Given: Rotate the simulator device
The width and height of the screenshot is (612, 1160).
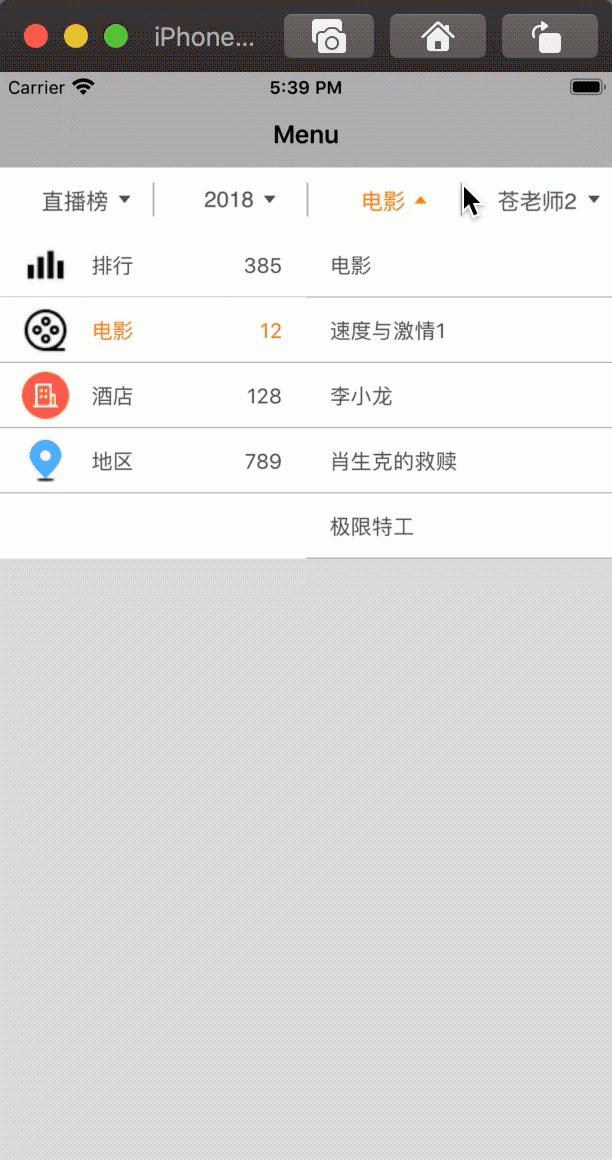Looking at the screenshot, I should 547,37.
